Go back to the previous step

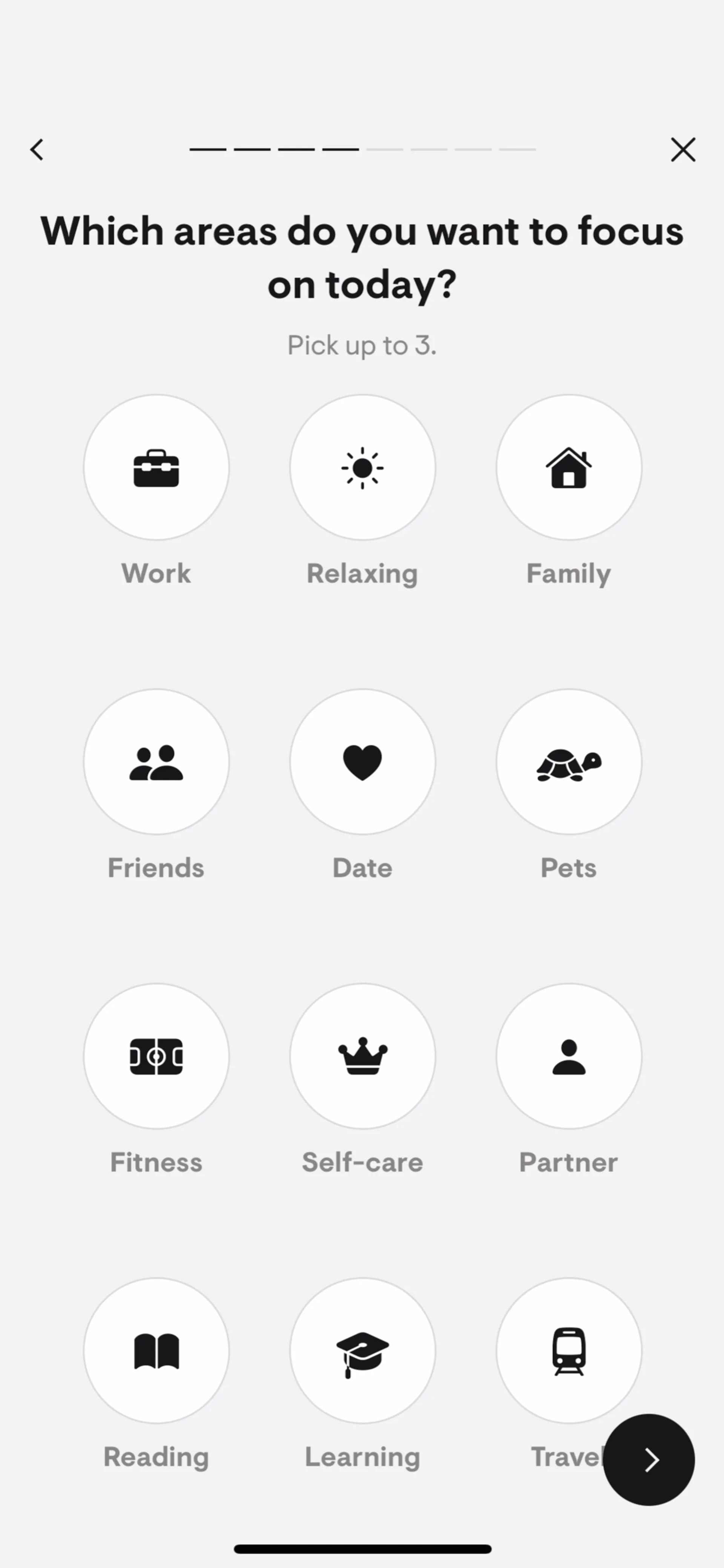(37, 150)
